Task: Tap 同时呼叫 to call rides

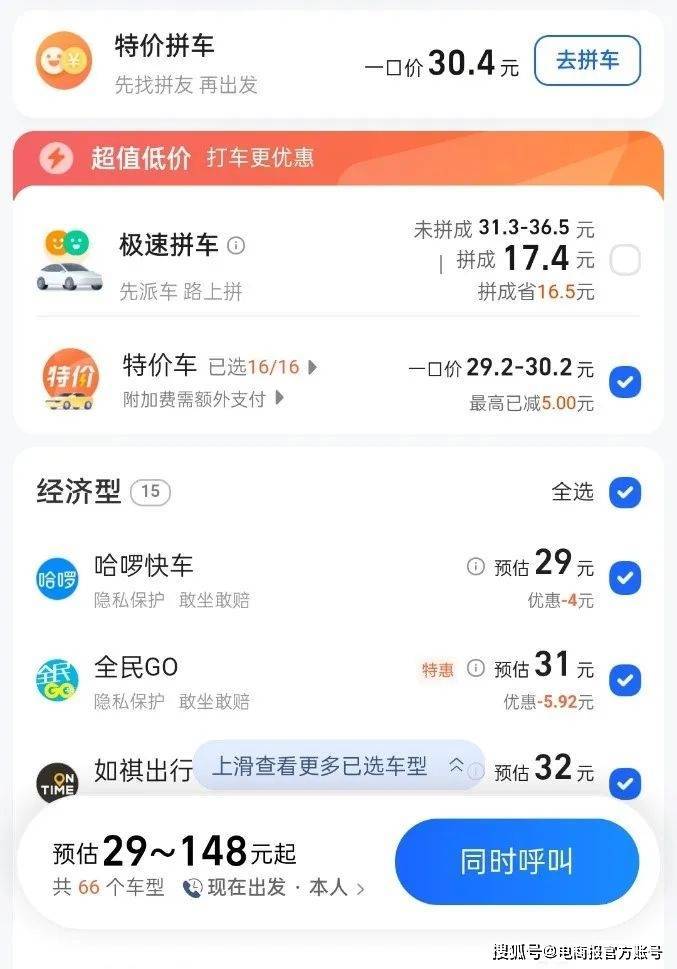Action: pyautogui.click(x=516, y=861)
